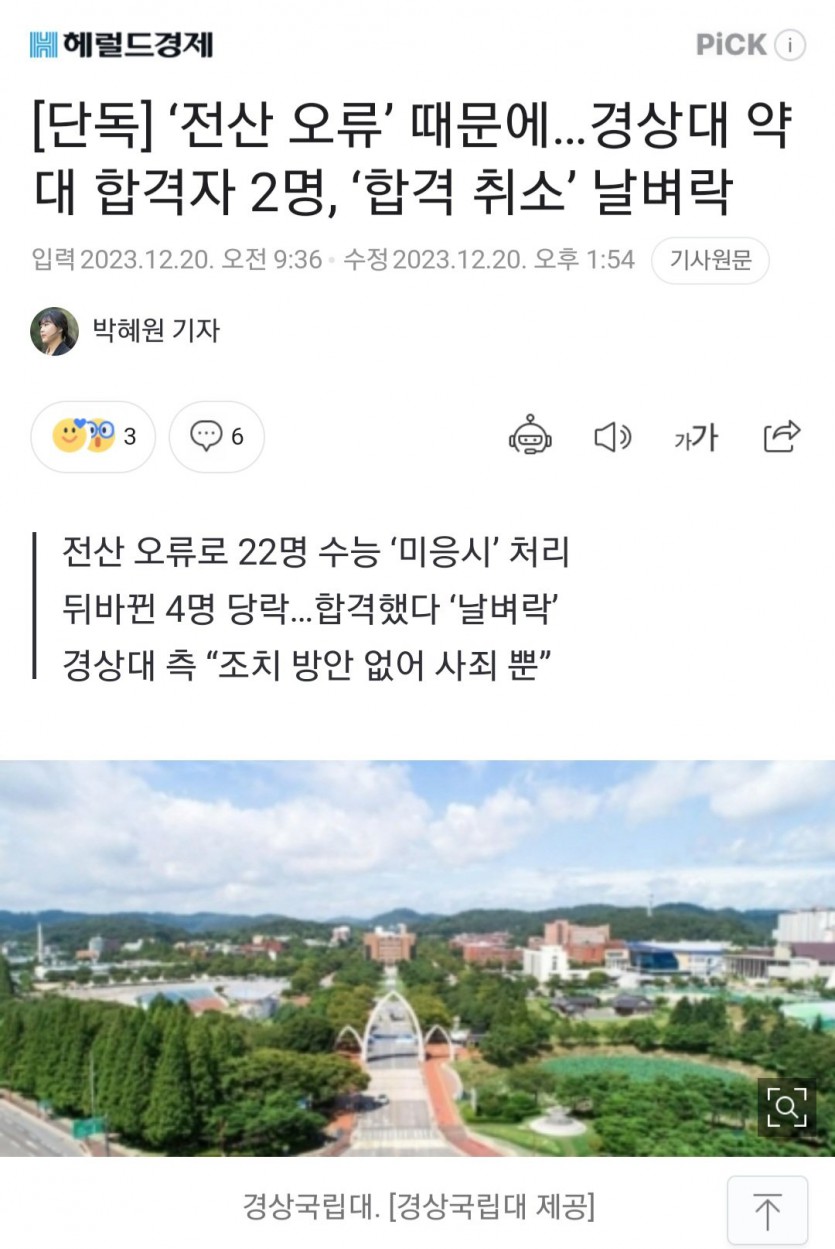Open the article's 6 comments
Screen dimensions: 835x1249
[x=217, y=437]
